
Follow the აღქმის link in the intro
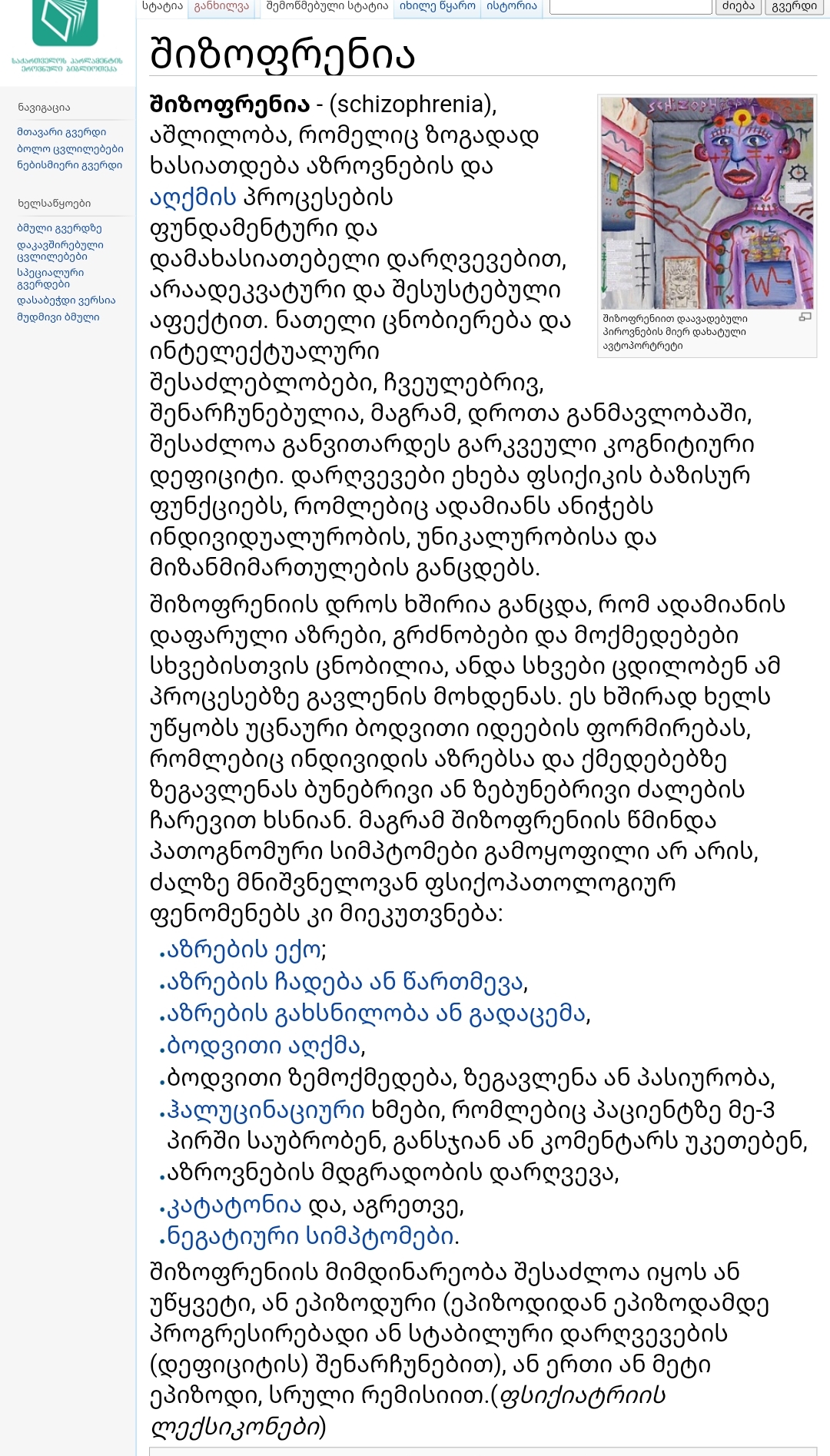193,197
